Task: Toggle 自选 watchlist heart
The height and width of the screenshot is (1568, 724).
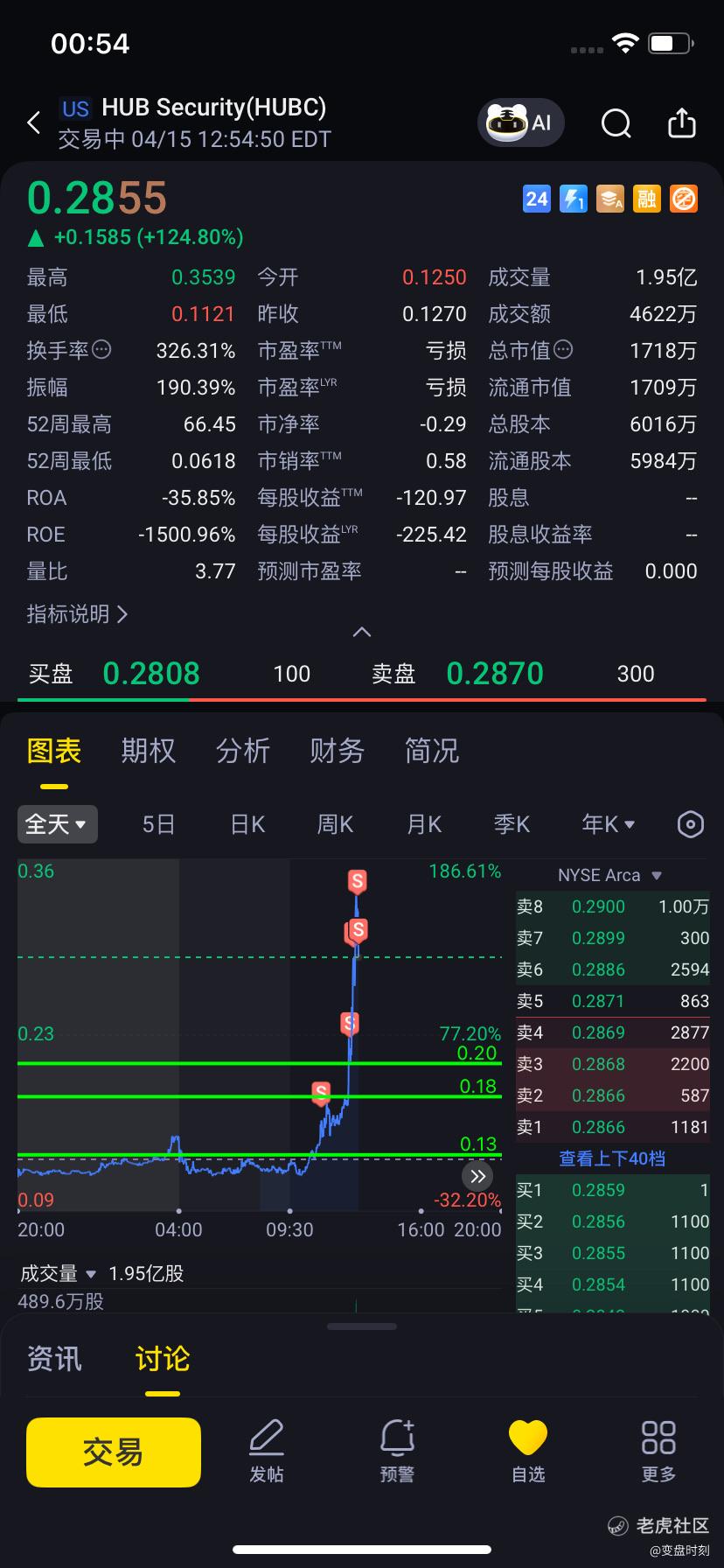Action: [527, 1452]
